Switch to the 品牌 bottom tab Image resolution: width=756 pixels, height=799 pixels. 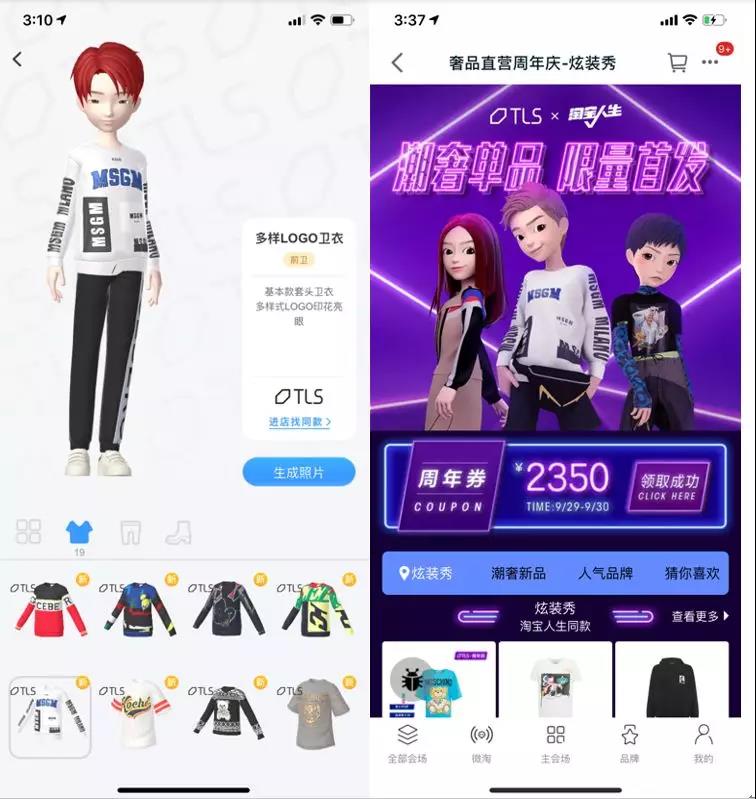pos(629,745)
